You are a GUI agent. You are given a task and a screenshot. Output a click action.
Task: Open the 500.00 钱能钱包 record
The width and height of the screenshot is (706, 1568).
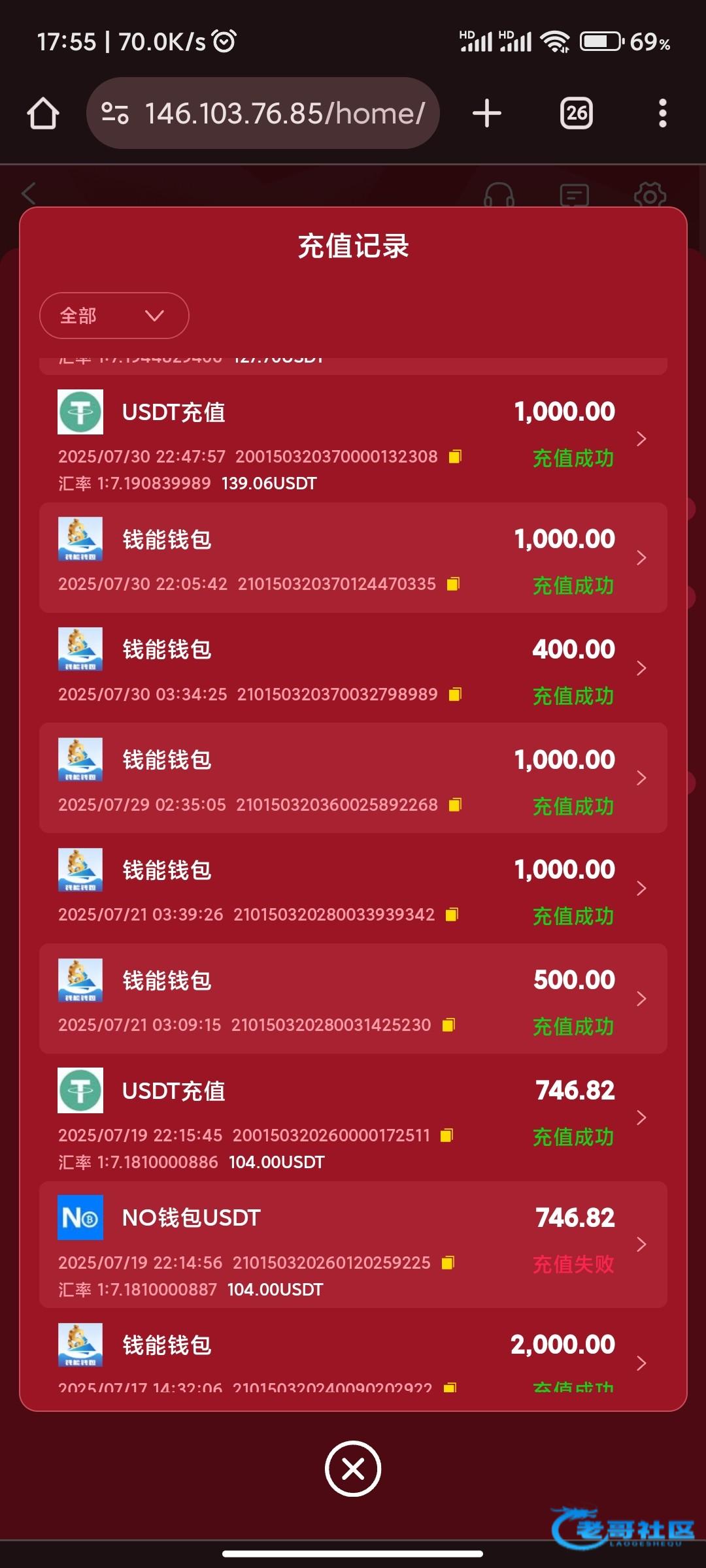point(353,998)
